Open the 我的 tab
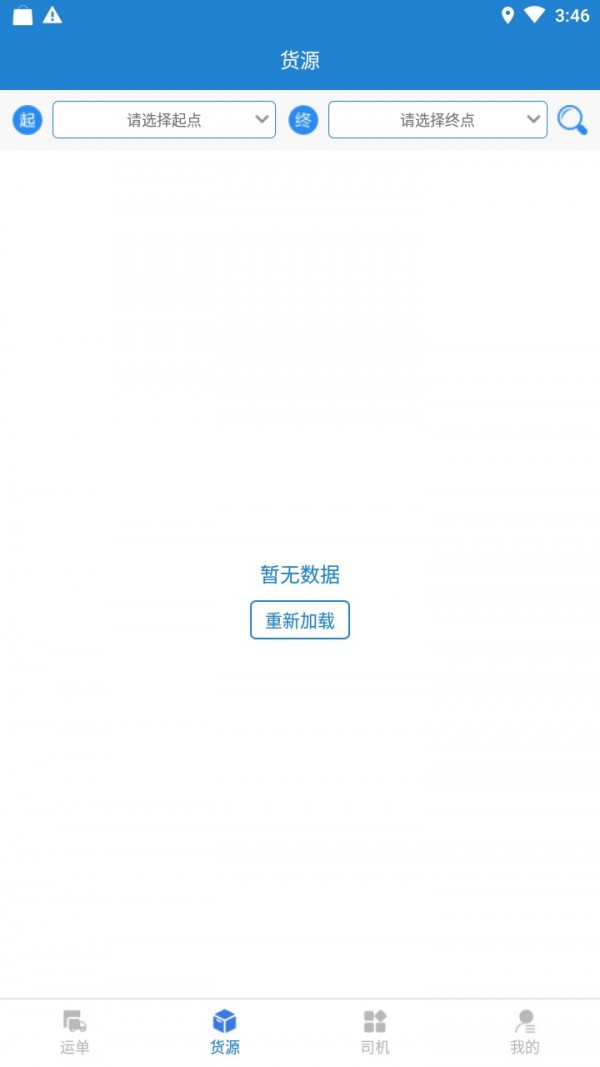 tap(524, 1032)
